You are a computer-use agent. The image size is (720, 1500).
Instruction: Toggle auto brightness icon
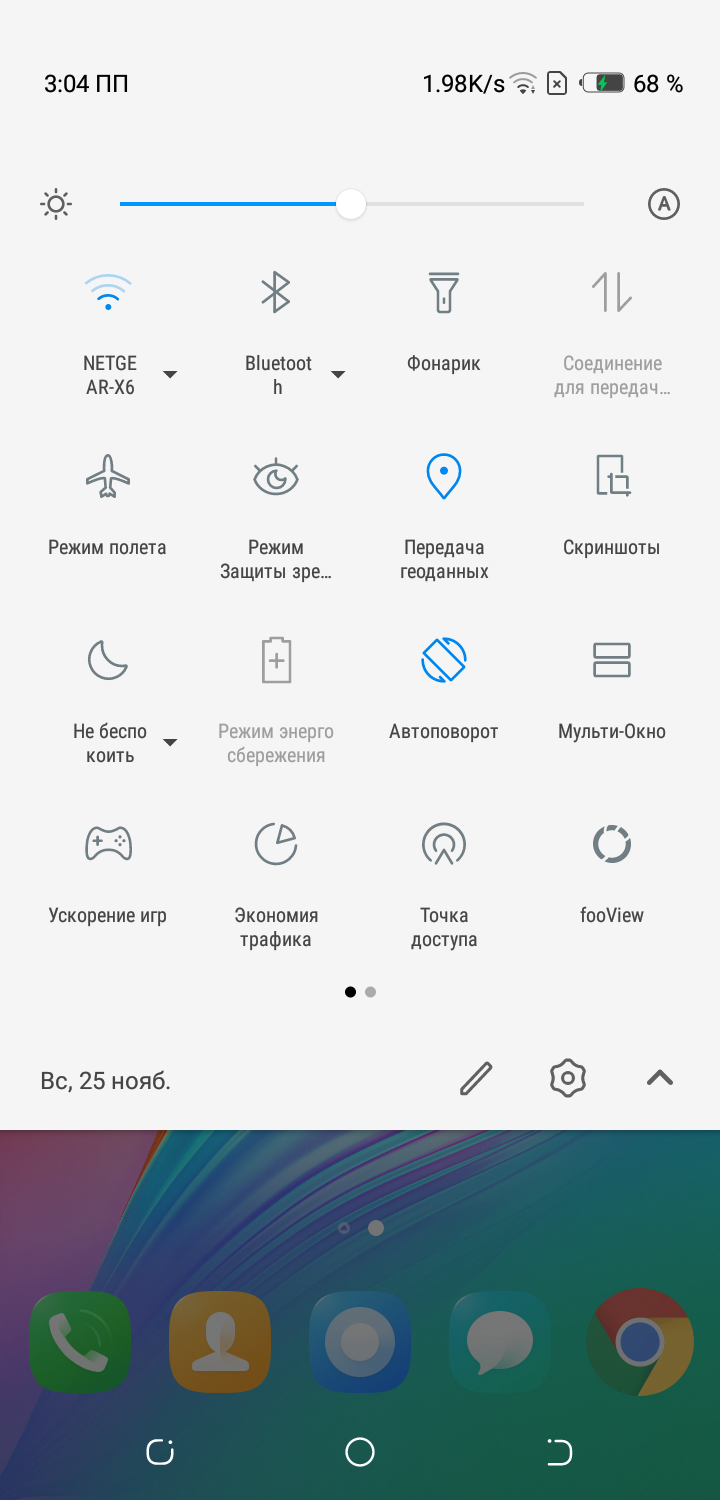point(664,204)
